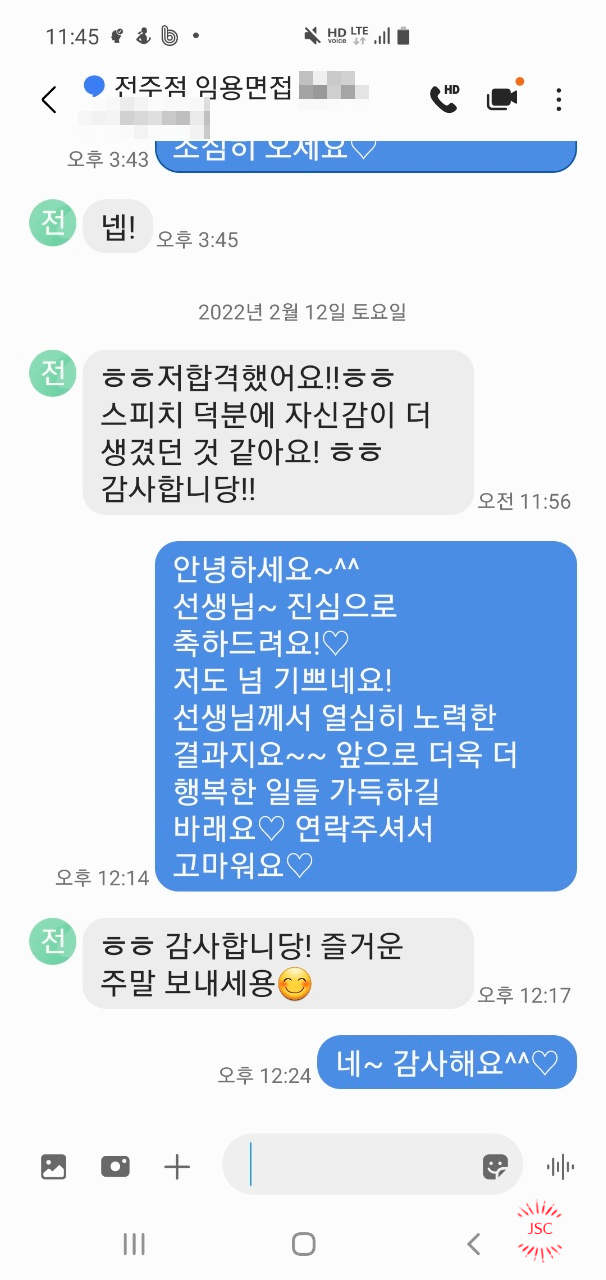The width and height of the screenshot is (606, 1280).
Task: Open the recent apps view
Action: pos(134,1244)
